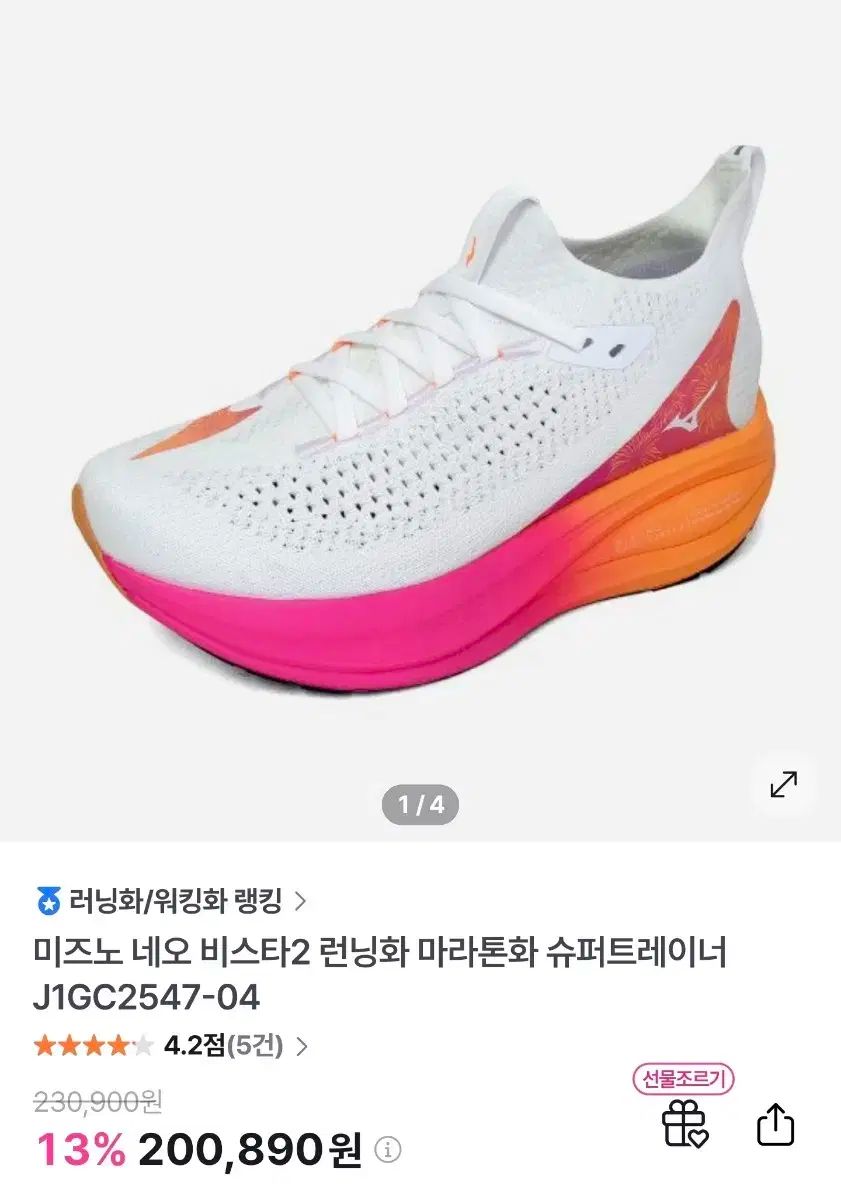Expand the product image to full screen
This screenshot has height=1200, width=841.
click(783, 785)
